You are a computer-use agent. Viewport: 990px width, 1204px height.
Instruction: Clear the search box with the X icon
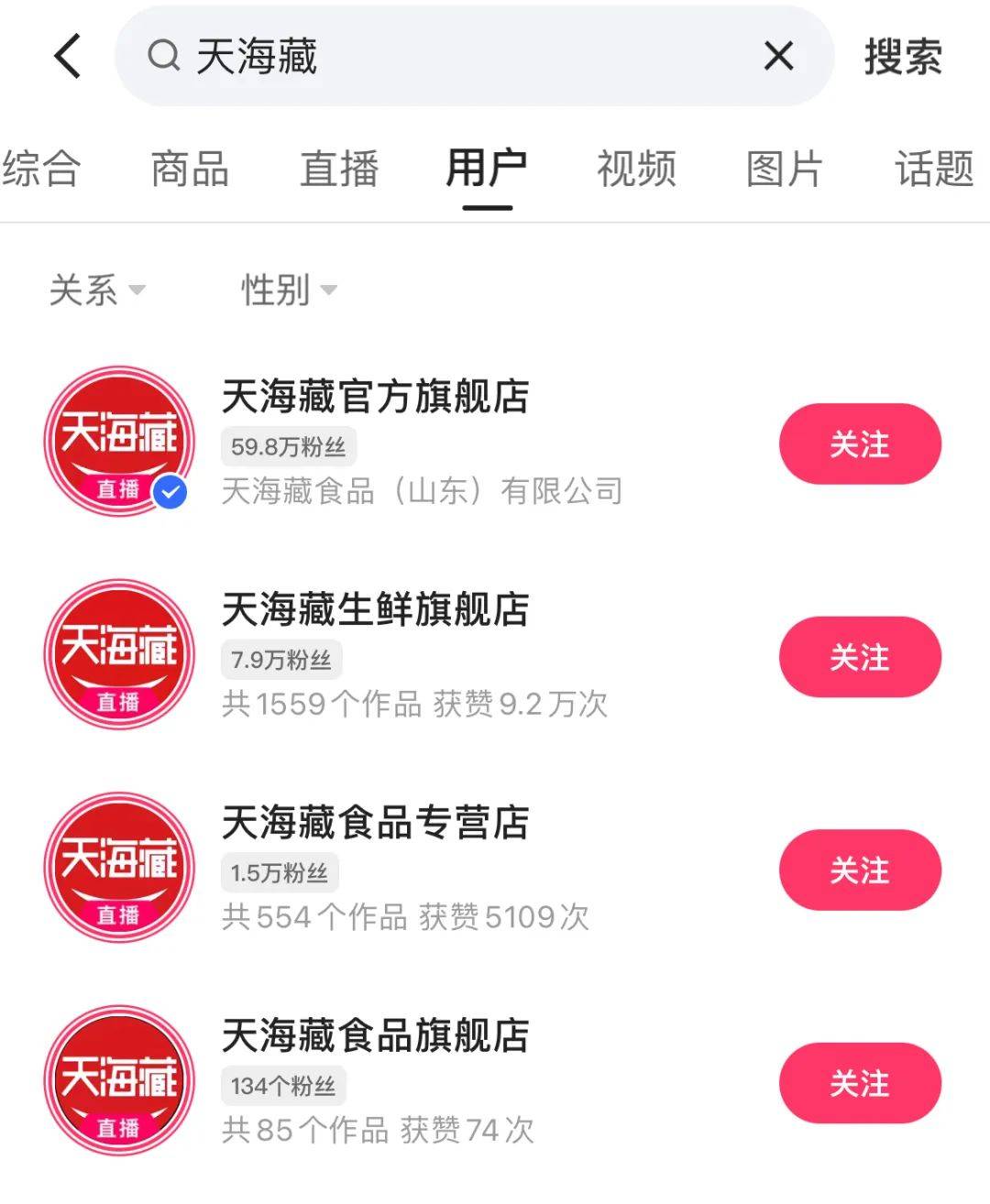click(x=778, y=56)
